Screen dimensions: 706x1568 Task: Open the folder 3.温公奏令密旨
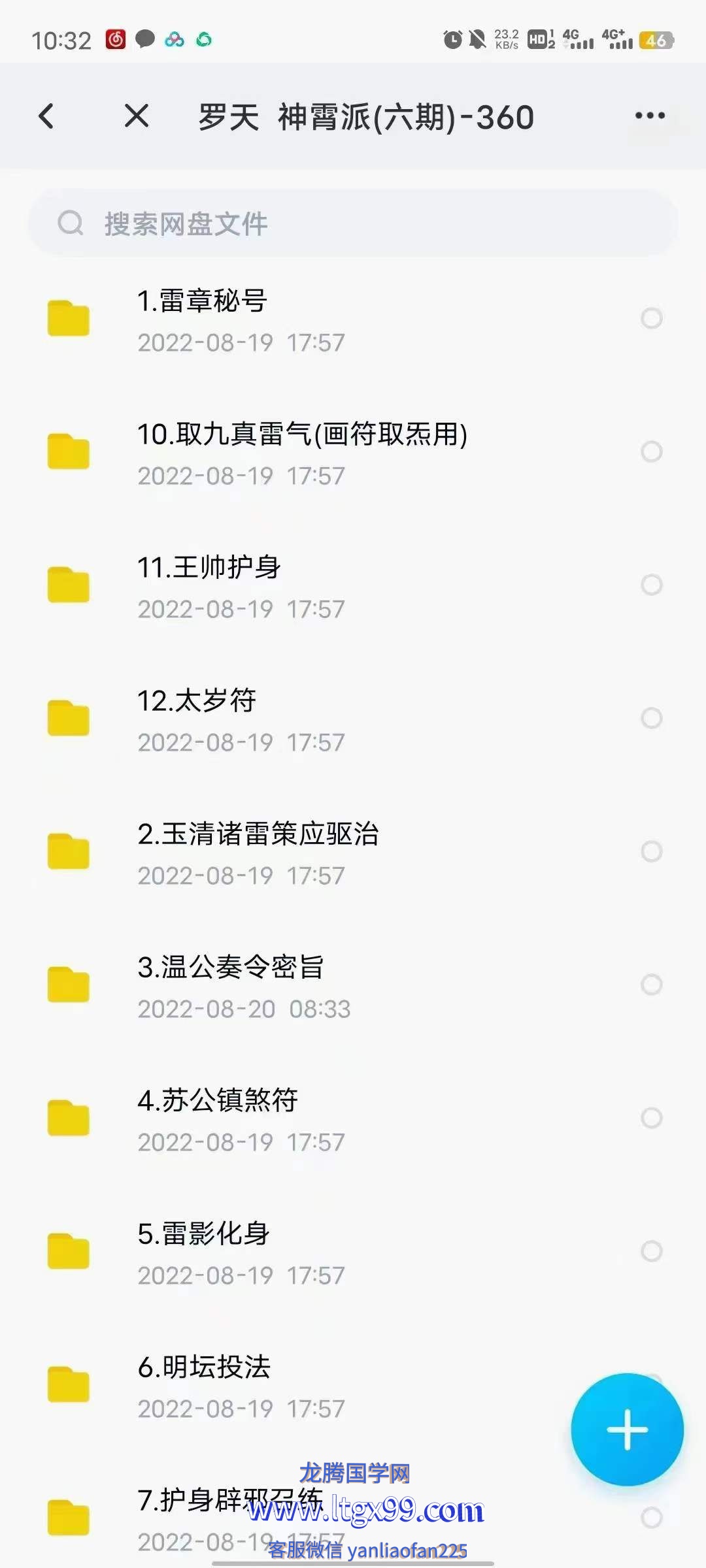coord(353,987)
